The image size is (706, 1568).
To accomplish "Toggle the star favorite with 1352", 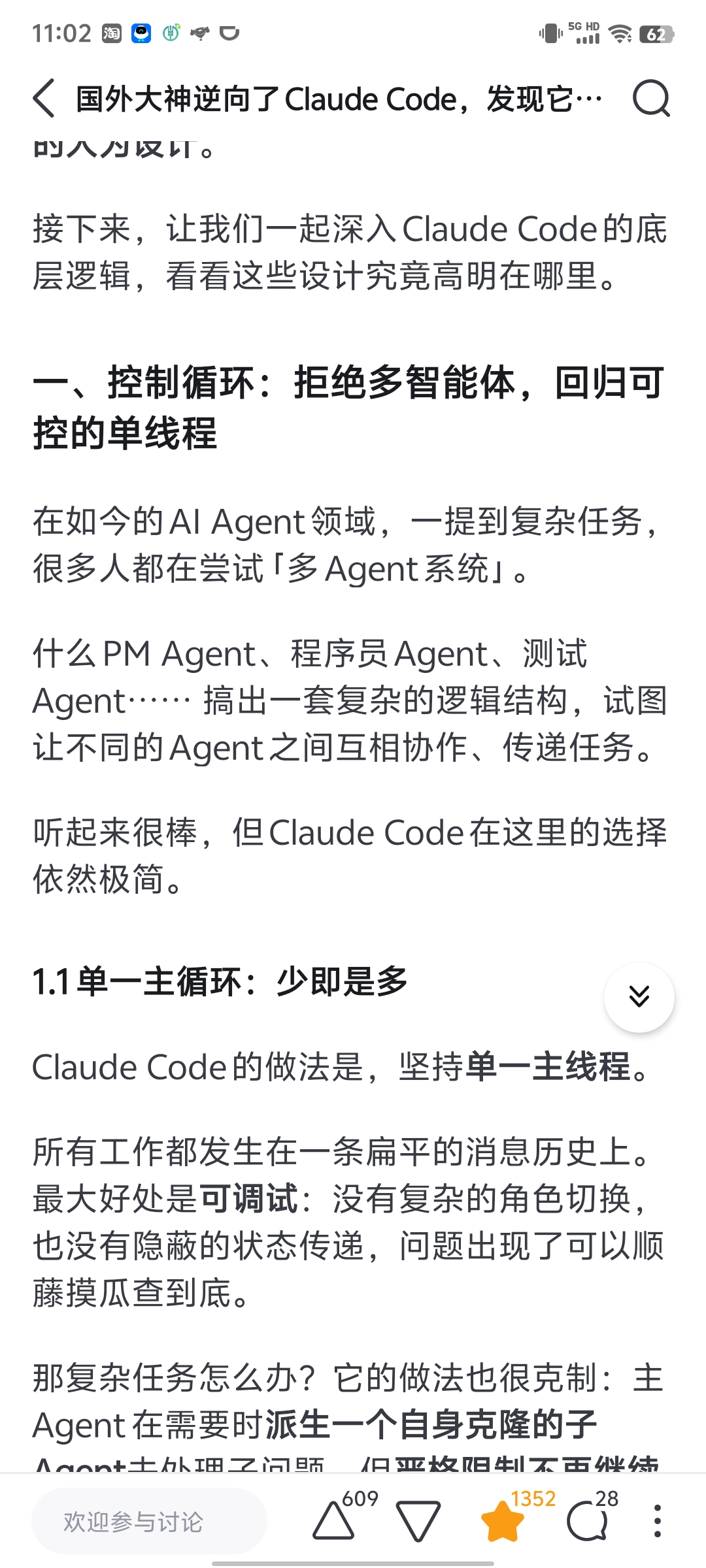I will point(502,1521).
